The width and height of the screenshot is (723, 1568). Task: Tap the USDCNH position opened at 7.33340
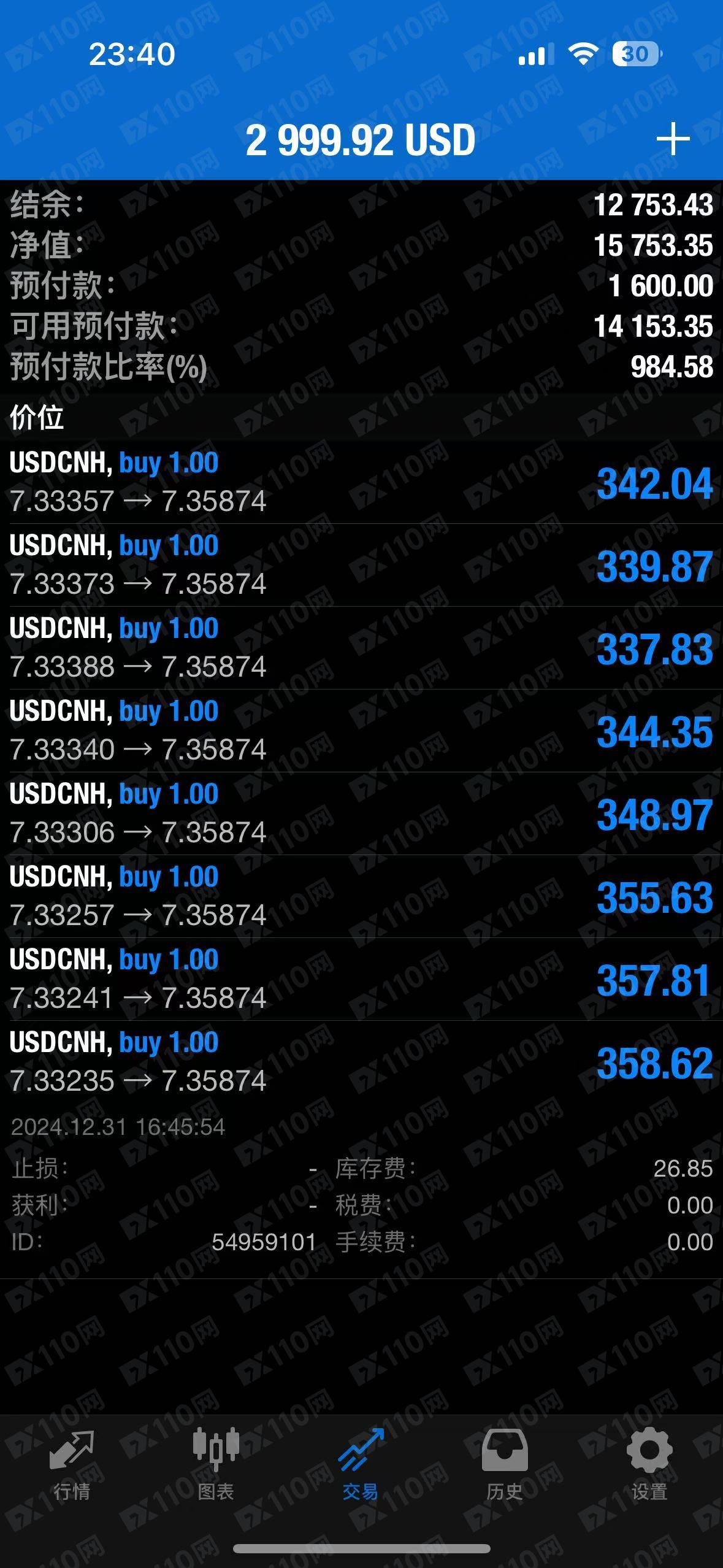361,731
